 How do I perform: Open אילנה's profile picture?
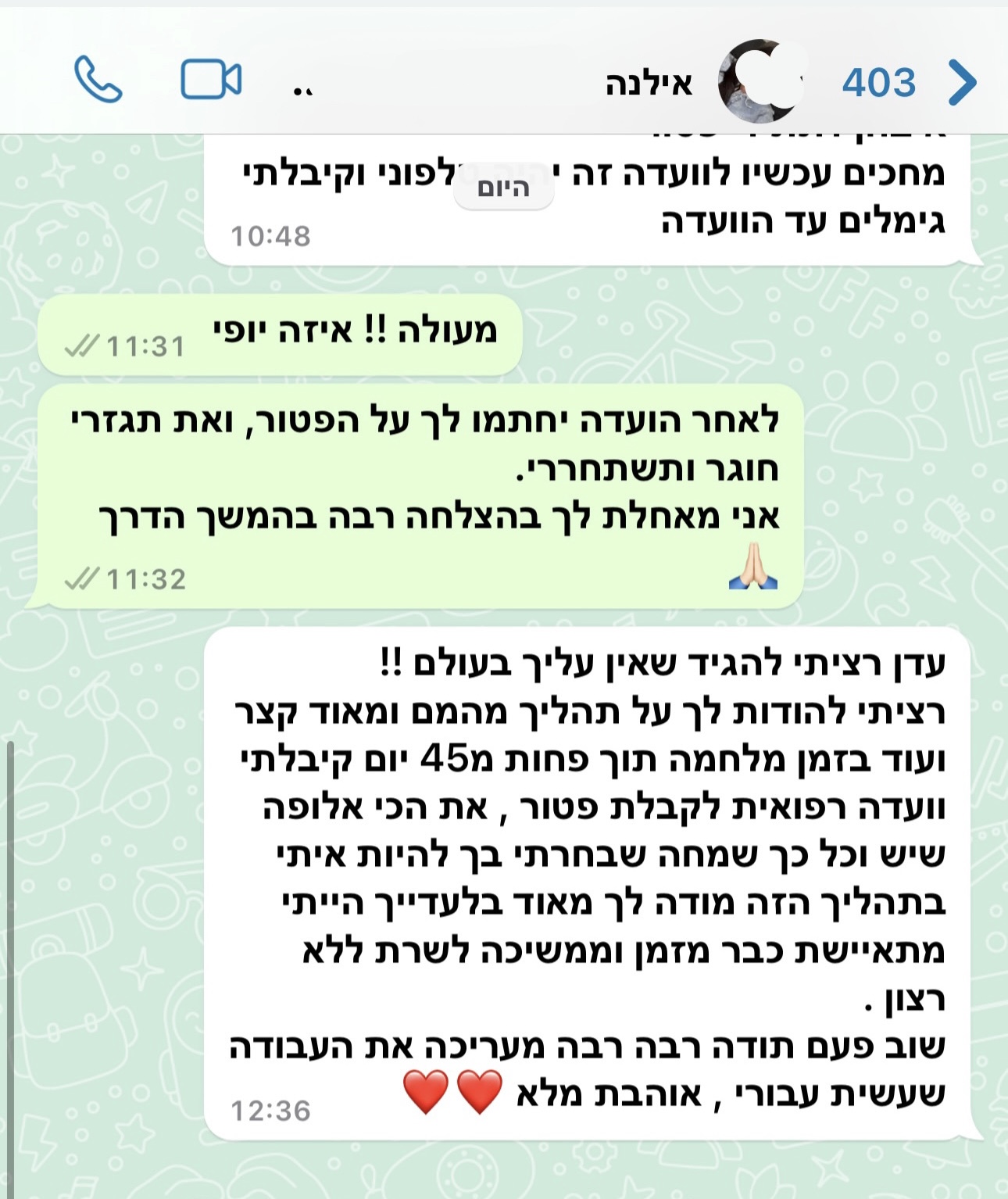[758, 81]
